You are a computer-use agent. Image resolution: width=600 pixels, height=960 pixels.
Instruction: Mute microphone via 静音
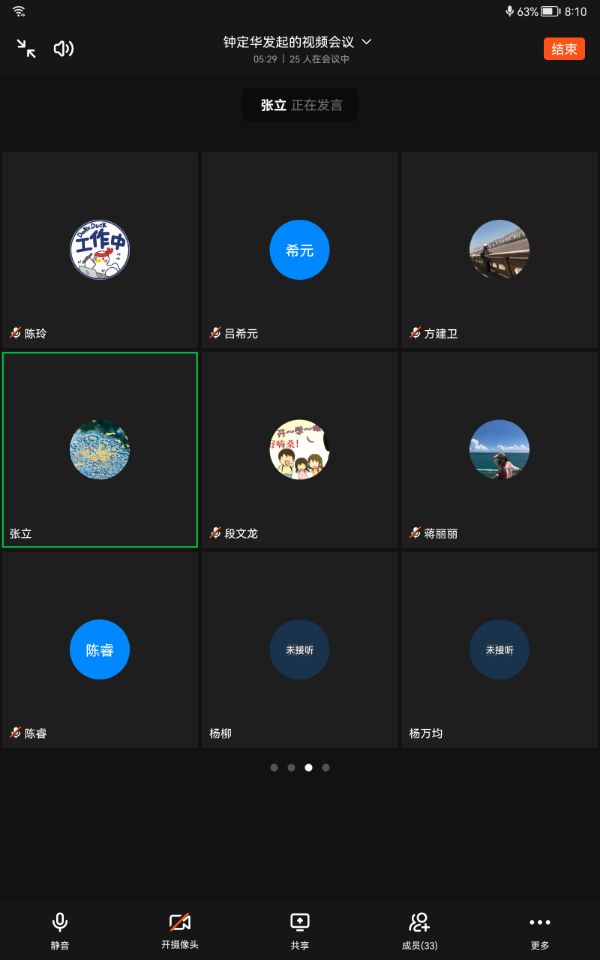60,930
